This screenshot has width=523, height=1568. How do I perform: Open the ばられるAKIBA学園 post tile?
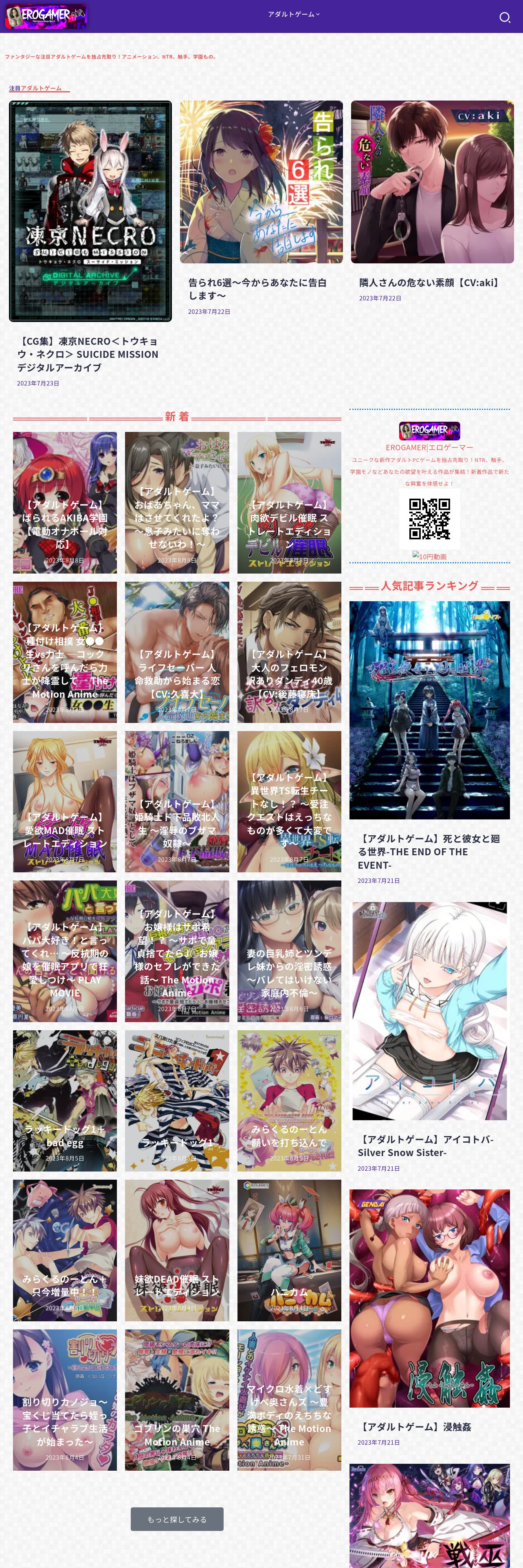[64, 503]
